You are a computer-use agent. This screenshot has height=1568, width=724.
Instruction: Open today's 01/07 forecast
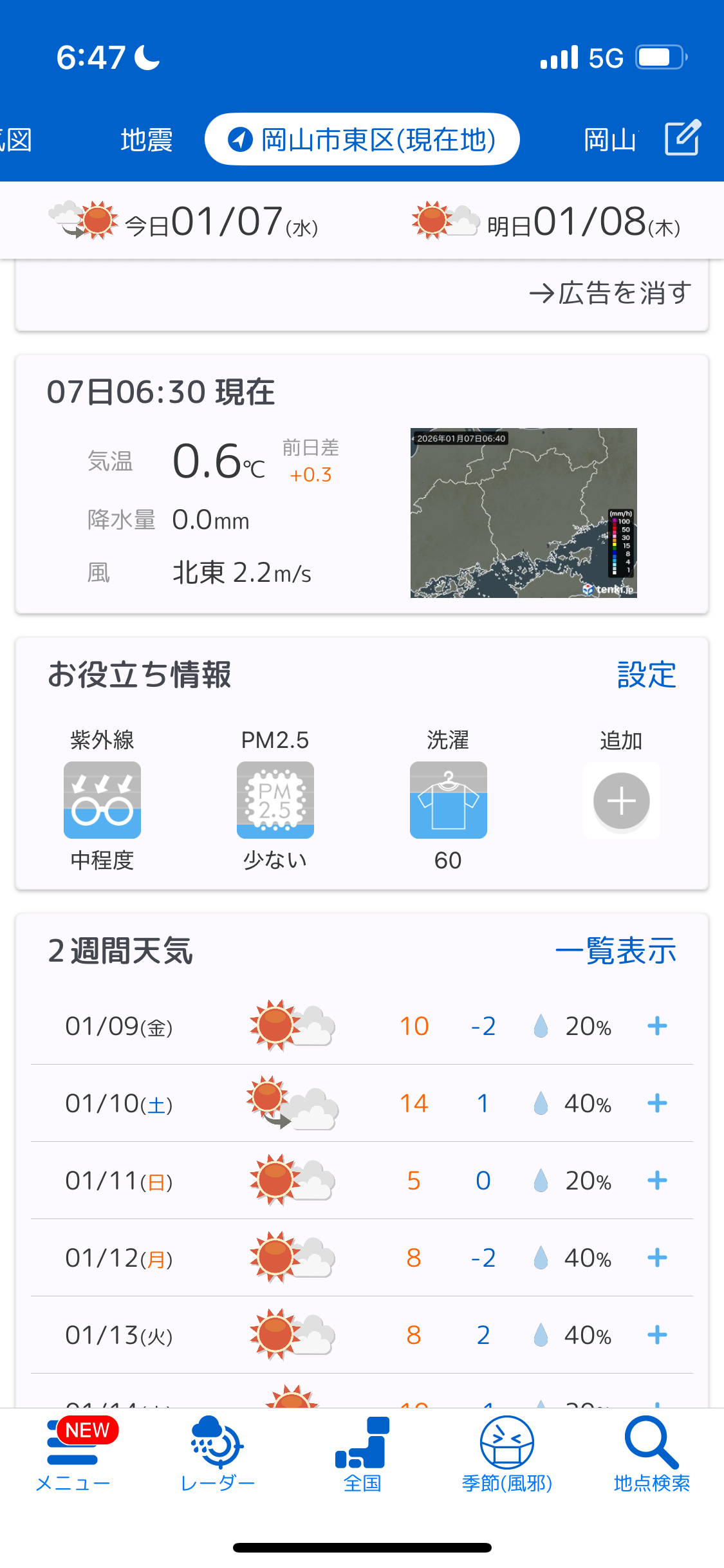tap(183, 221)
